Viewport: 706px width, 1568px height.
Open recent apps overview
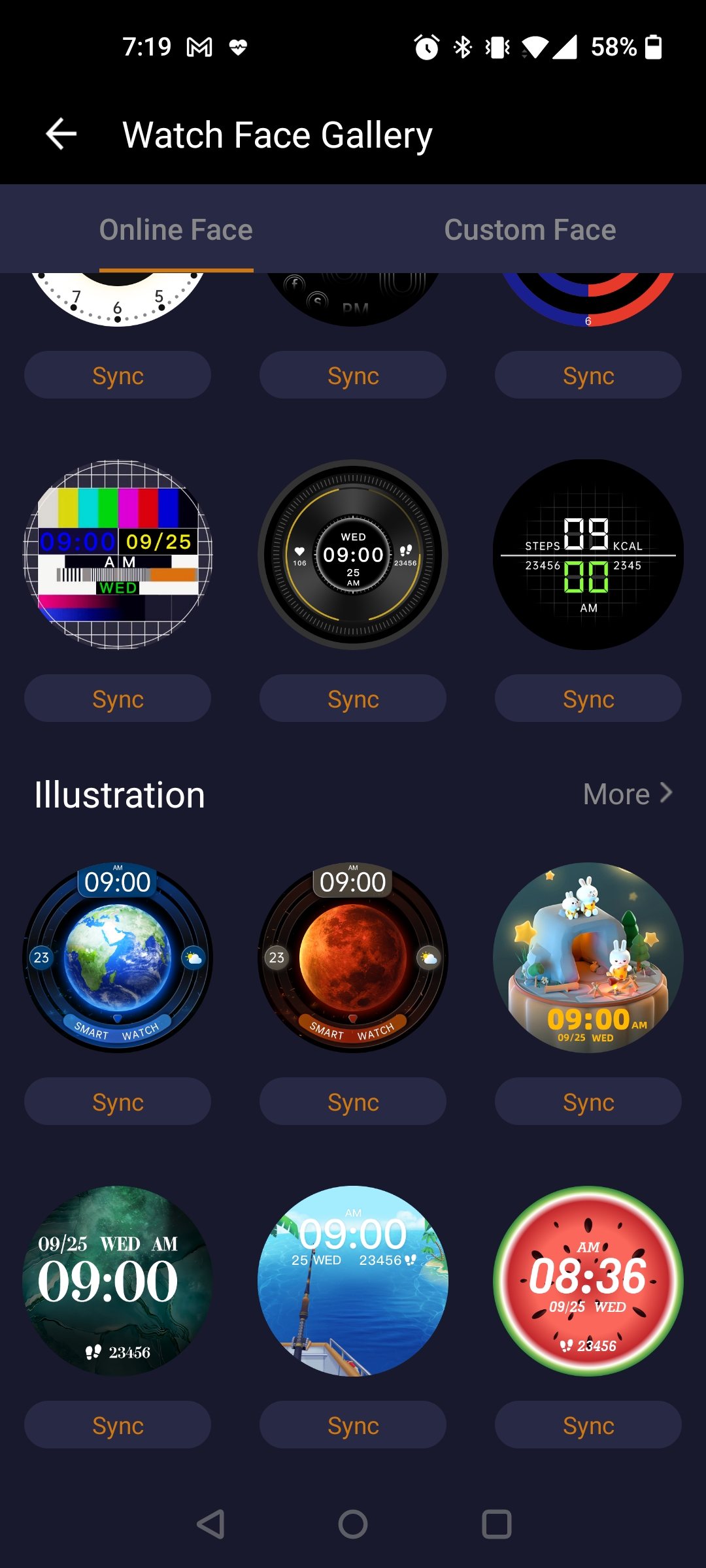497,1524
